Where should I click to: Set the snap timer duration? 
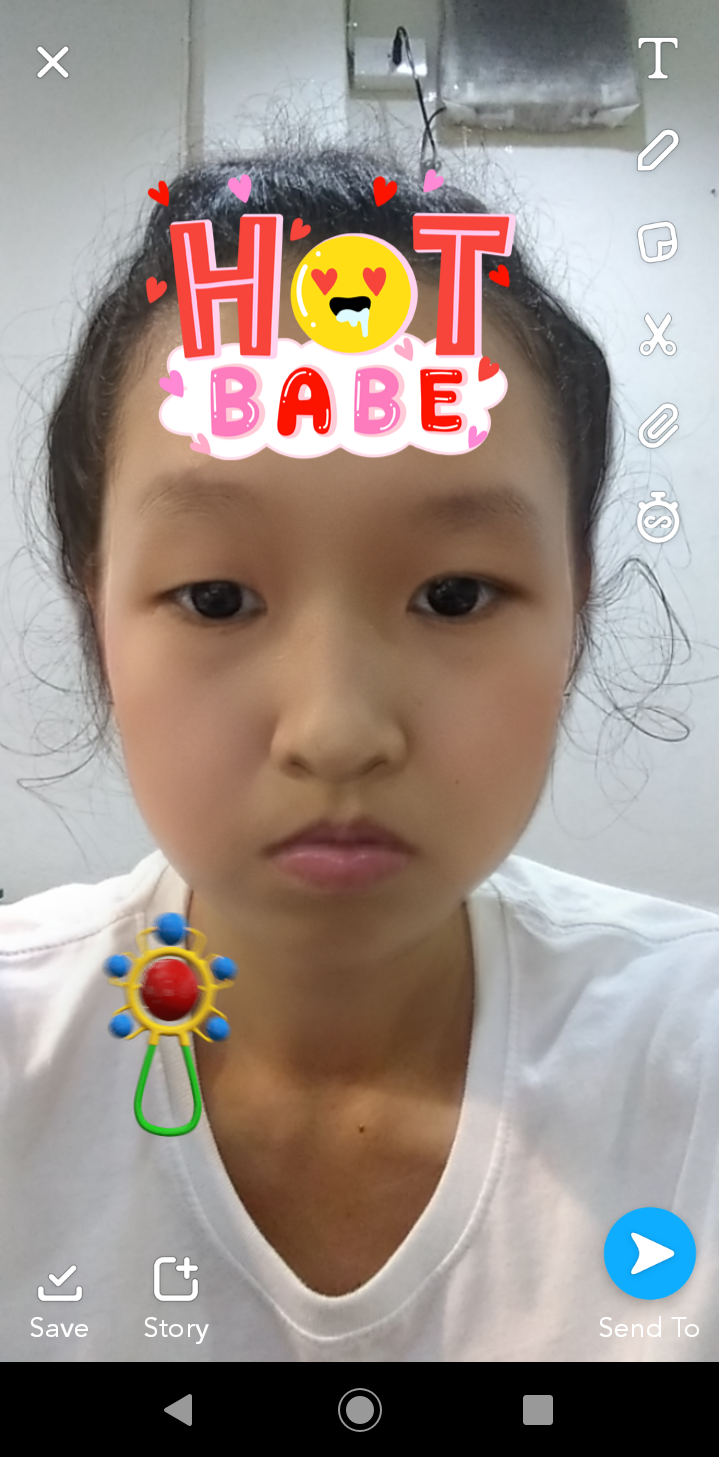click(658, 519)
